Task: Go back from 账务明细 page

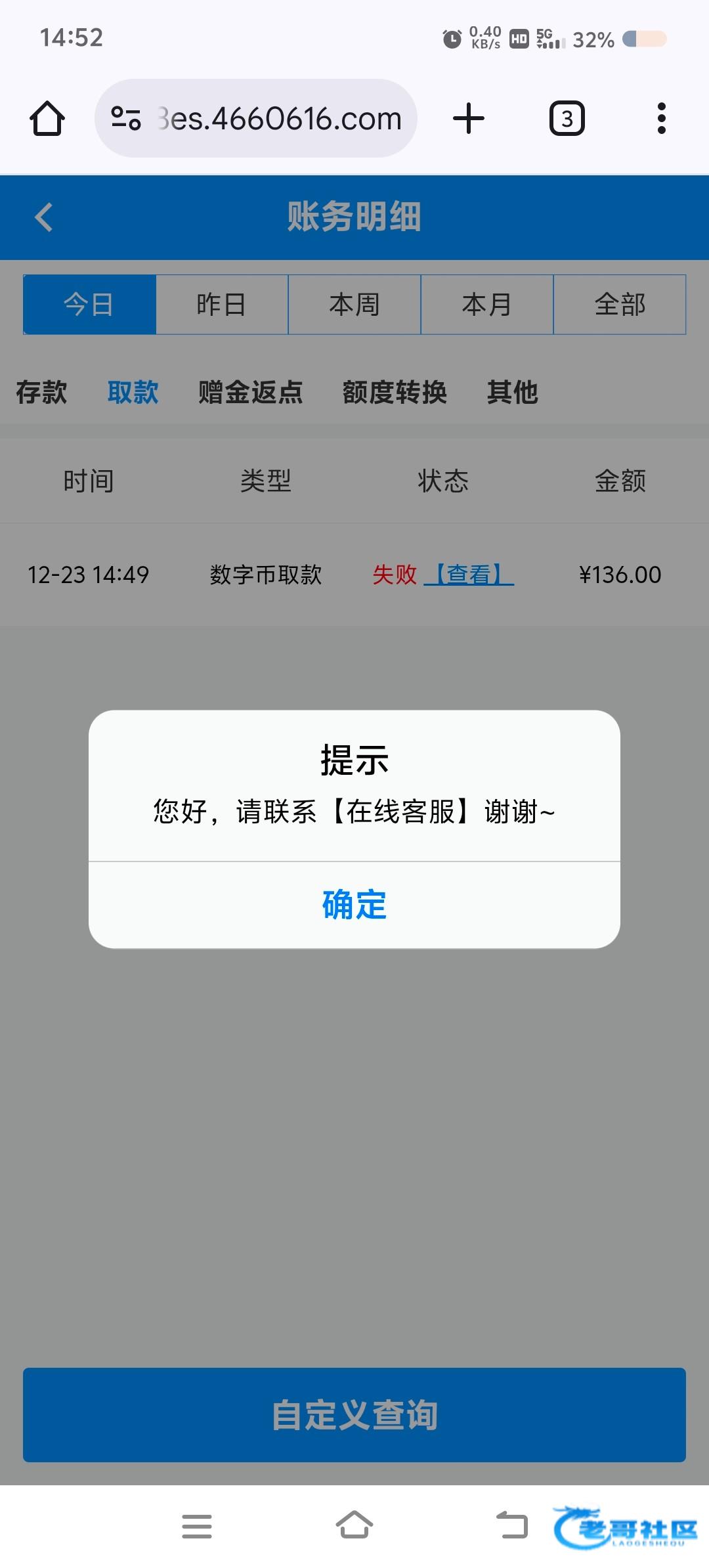Action: coord(44,217)
